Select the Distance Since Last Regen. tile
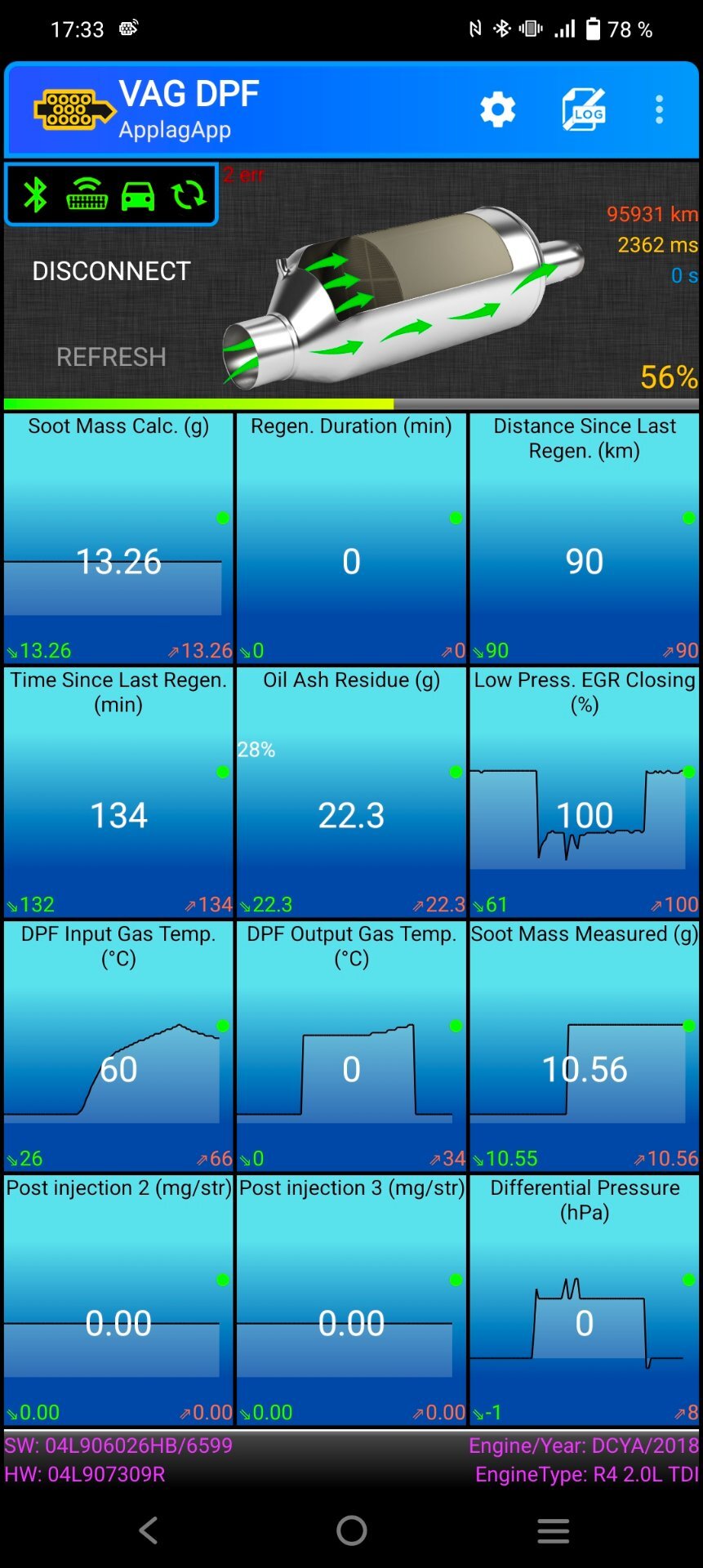The height and width of the screenshot is (1568, 703). [x=585, y=538]
